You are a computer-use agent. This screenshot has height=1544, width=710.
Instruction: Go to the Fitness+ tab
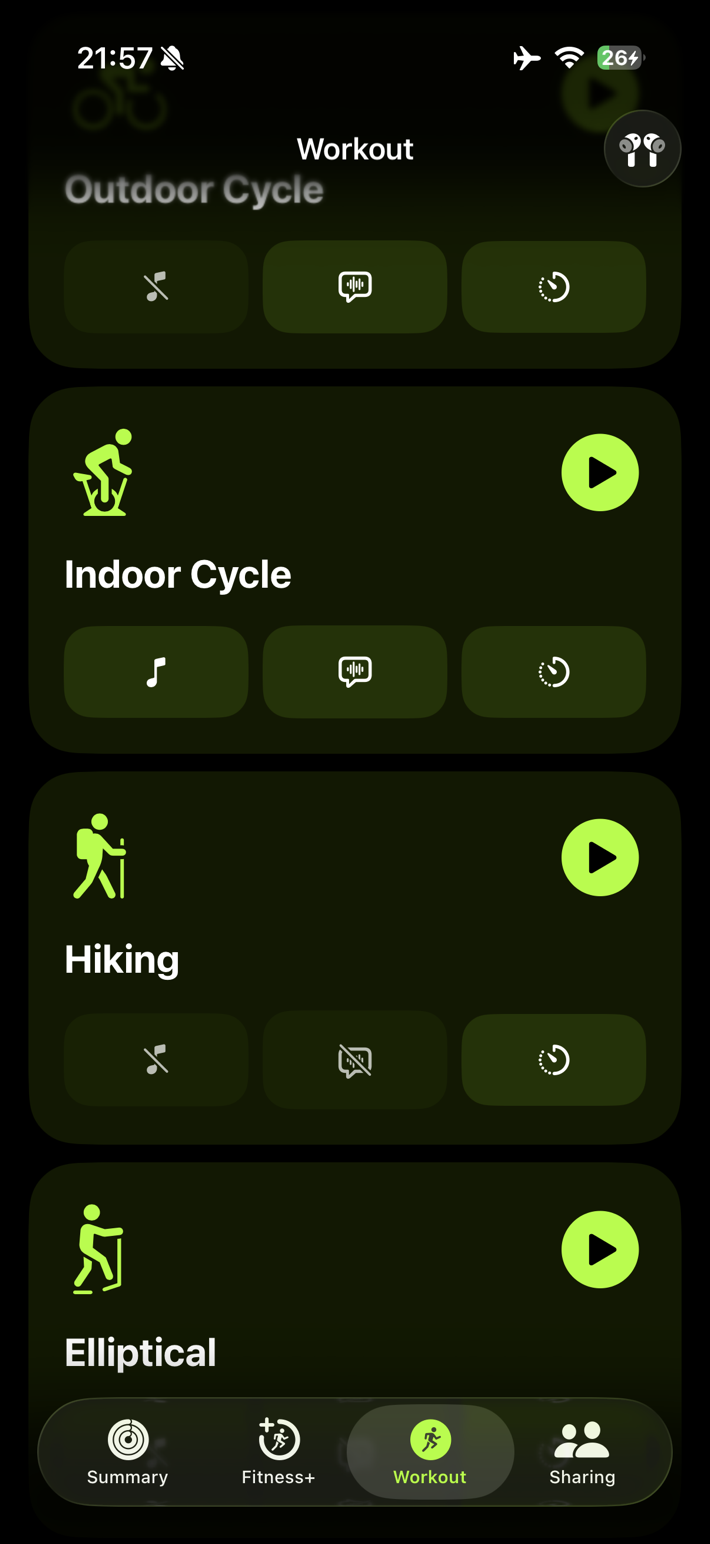click(278, 1452)
